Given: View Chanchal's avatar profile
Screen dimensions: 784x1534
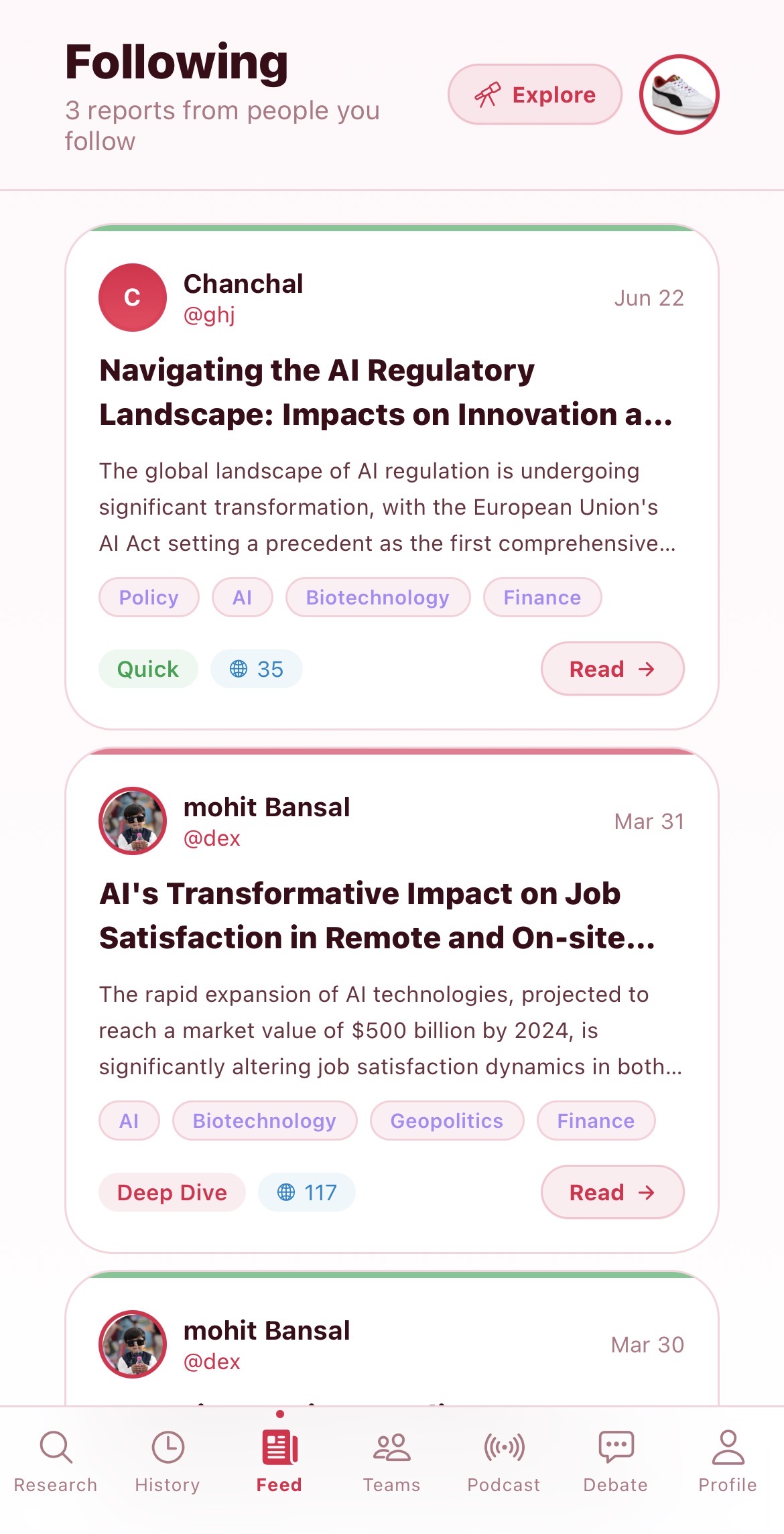Looking at the screenshot, I should pos(133,298).
